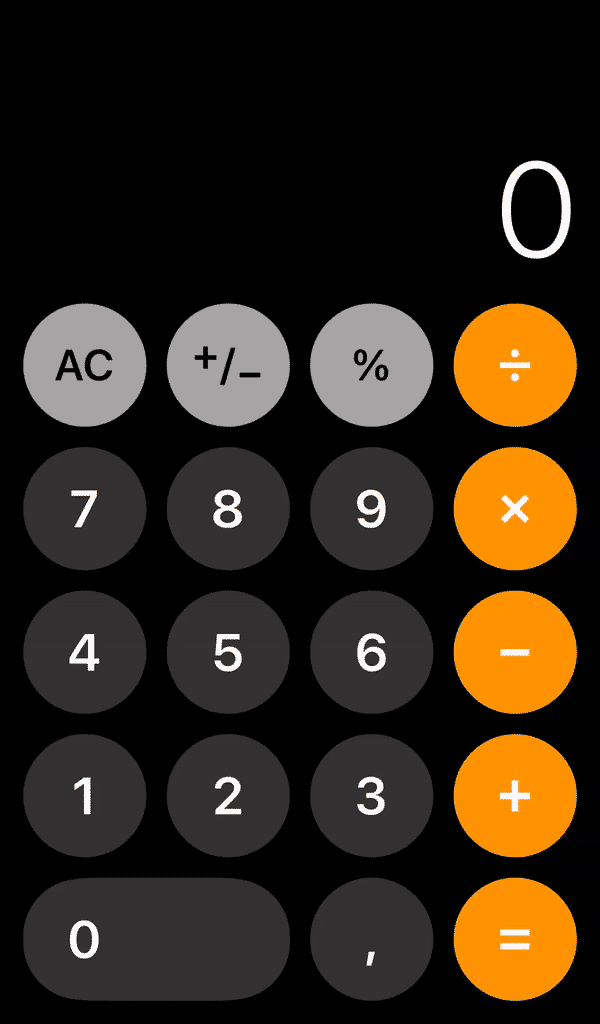Image resolution: width=600 pixels, height=1024 pixels.
Task: Hit the equals key
Action: [515, 939]
